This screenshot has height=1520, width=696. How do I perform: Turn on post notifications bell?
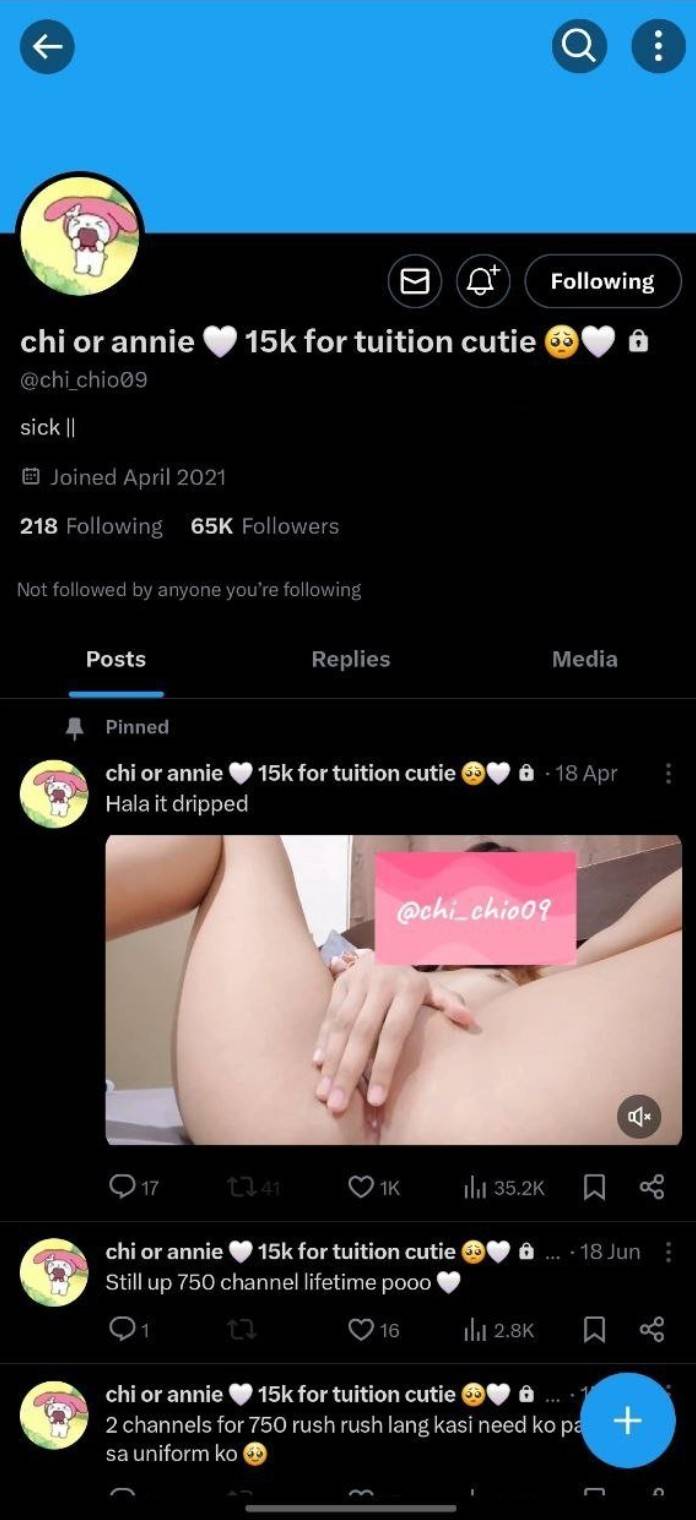click(x=483, y=282)
